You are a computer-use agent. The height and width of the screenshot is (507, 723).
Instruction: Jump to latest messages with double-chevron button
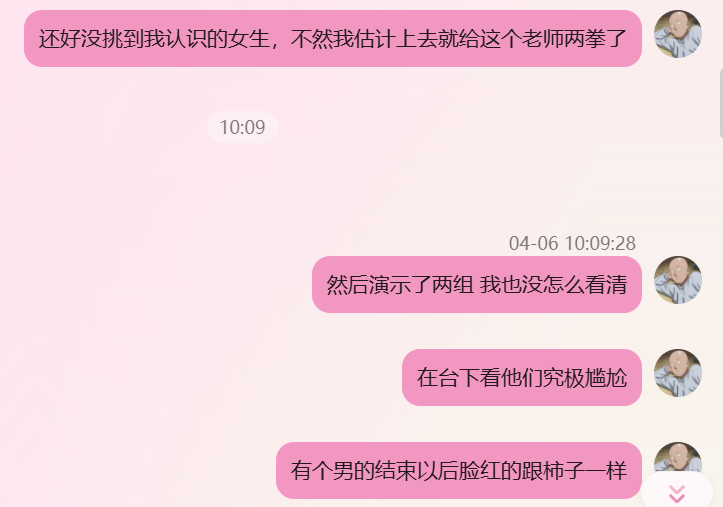tap(677, 492)
